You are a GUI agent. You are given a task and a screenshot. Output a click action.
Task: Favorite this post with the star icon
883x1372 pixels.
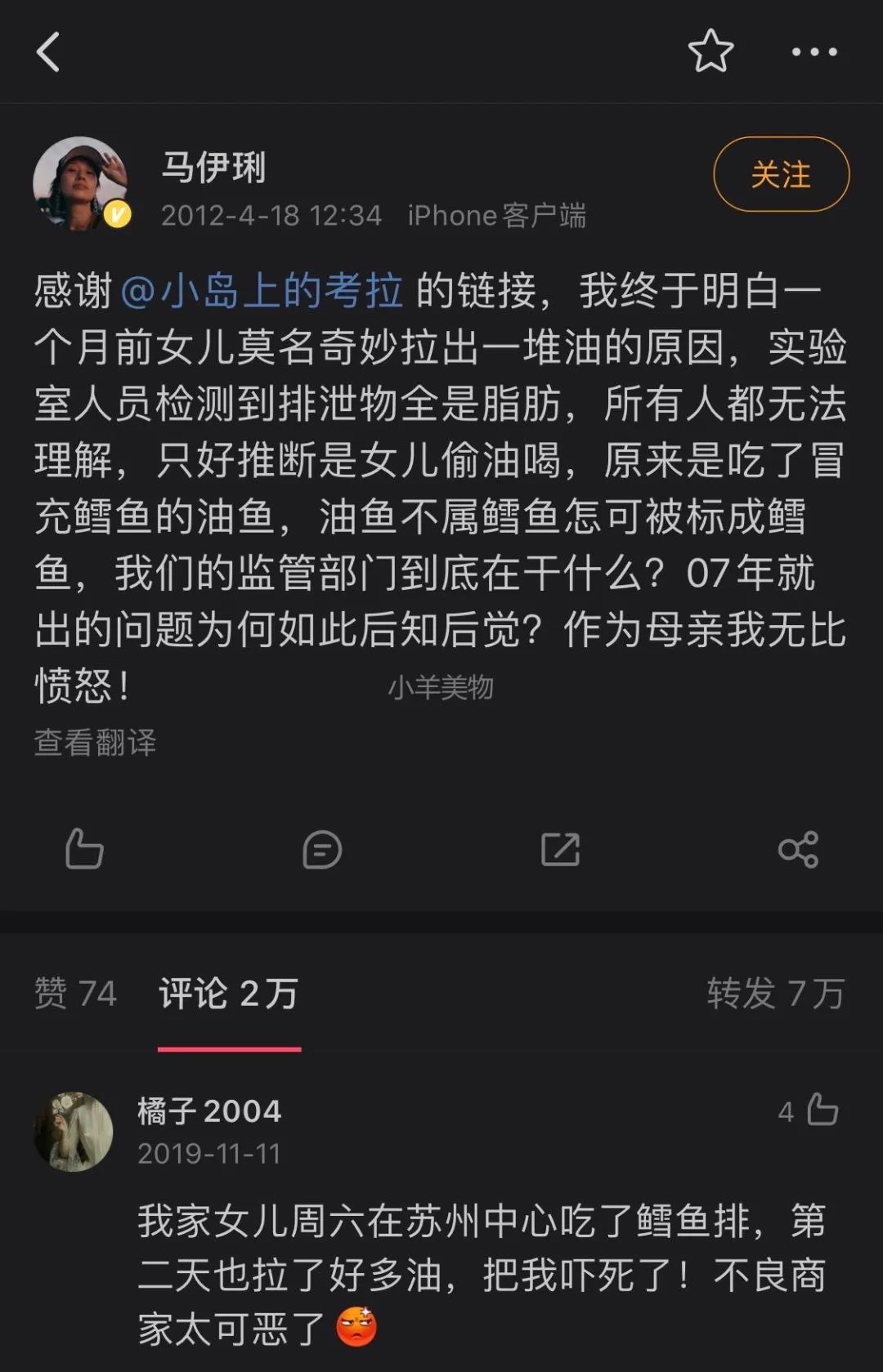[x=710, y=51]
